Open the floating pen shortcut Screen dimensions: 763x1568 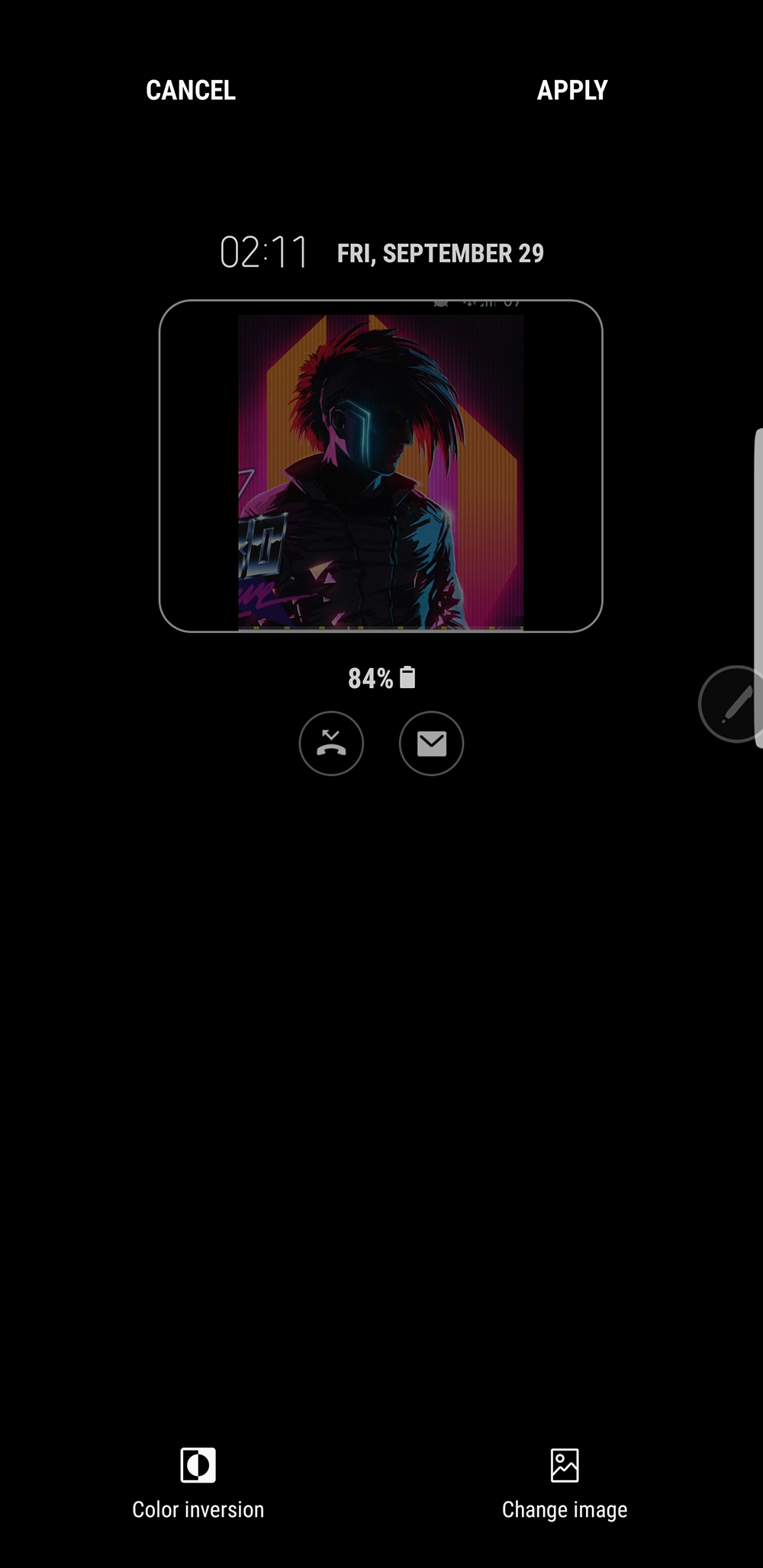732,704
